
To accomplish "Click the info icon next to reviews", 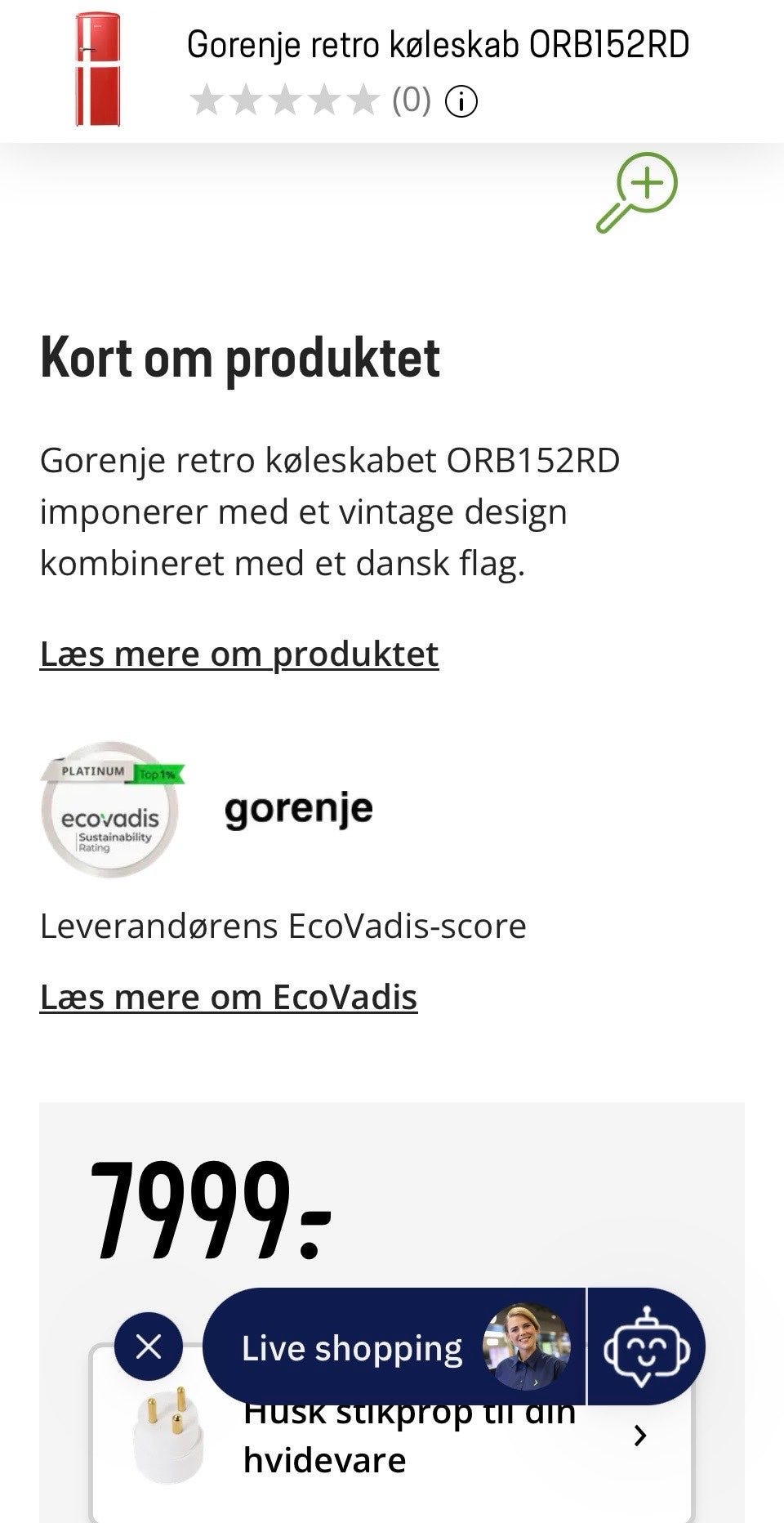I will [x=461, y=101].
